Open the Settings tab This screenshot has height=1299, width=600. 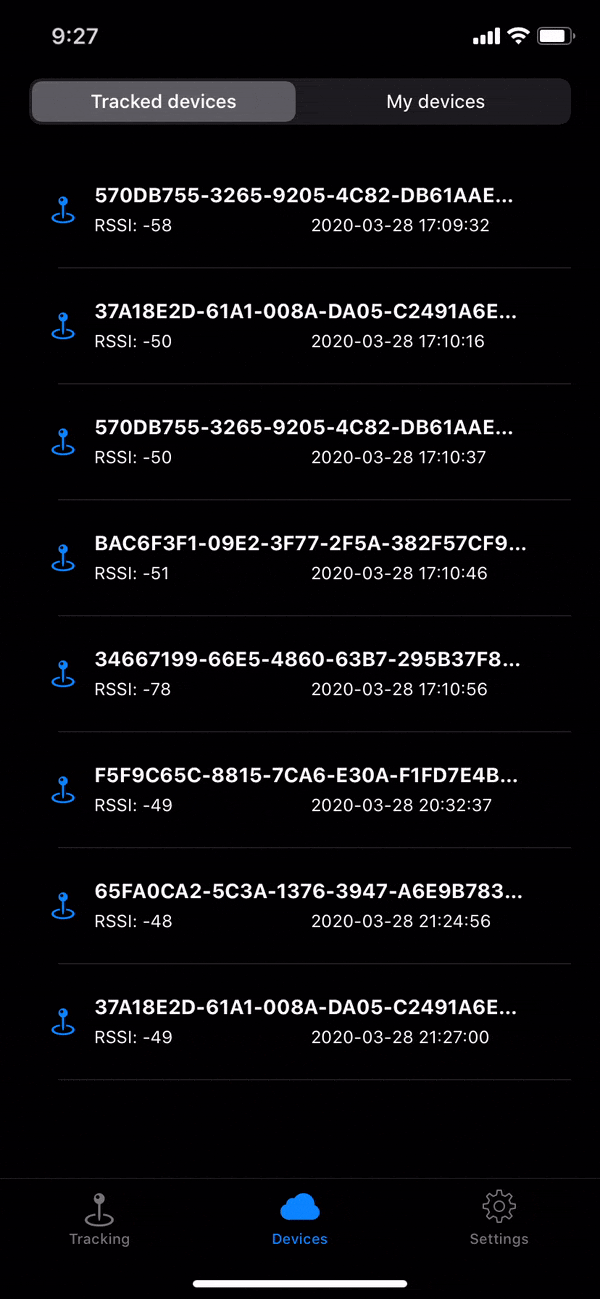click(x=499, y=1219)
